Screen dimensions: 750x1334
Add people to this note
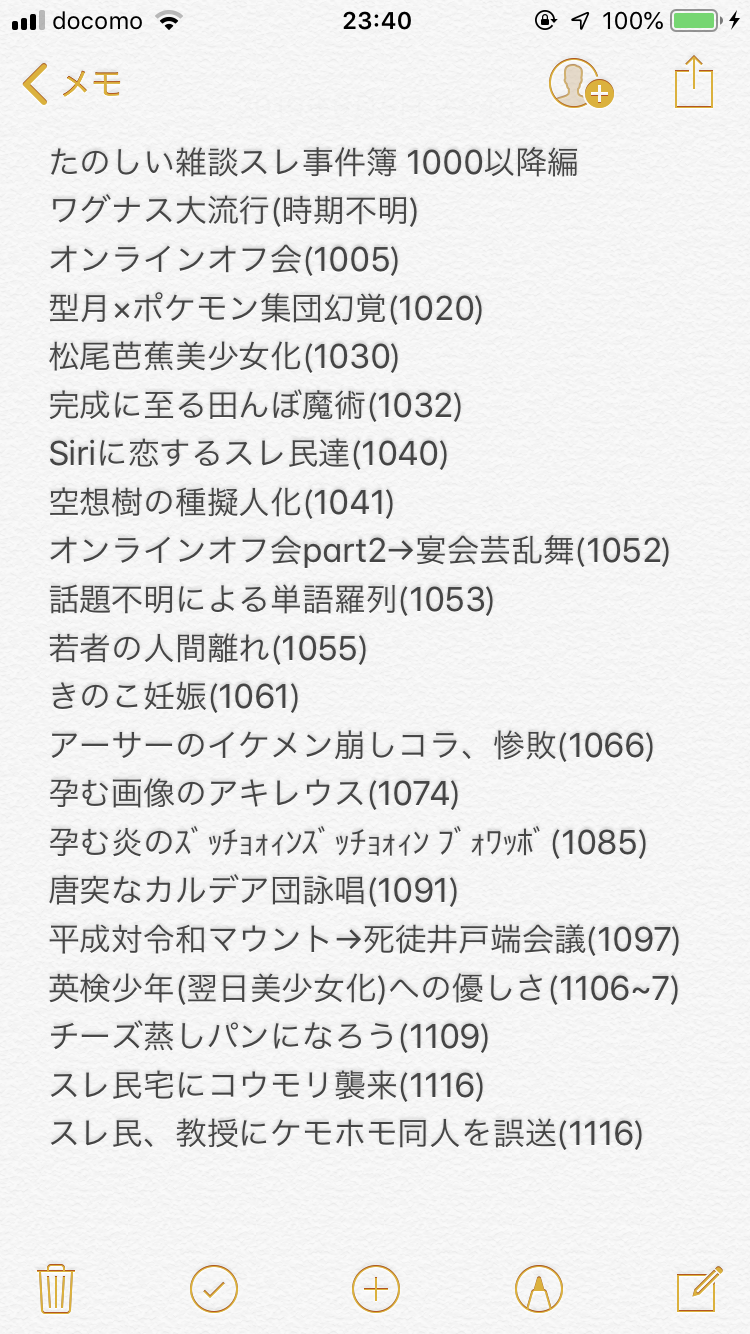(x=579, y=84)
